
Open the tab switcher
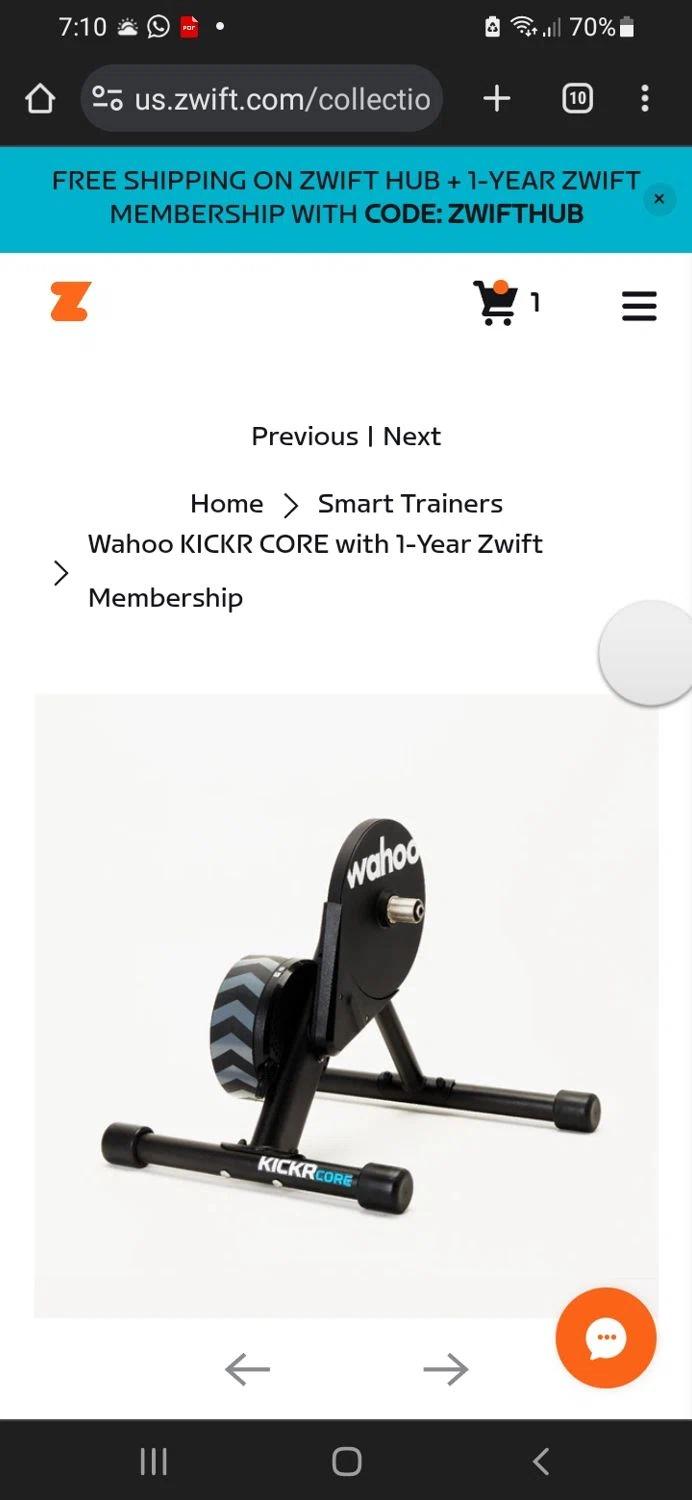[x=577, y=98]
